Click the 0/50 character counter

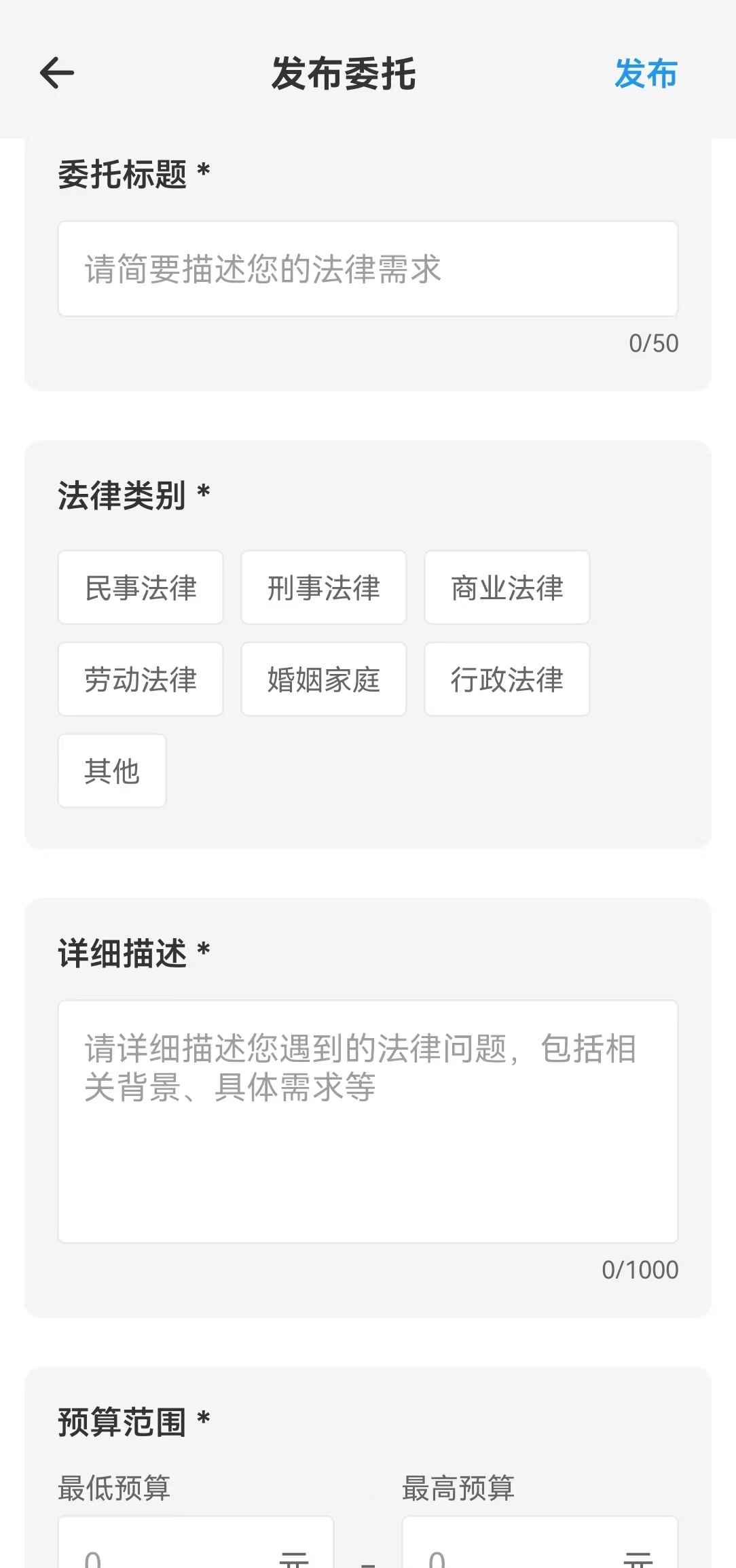point(653,344)
